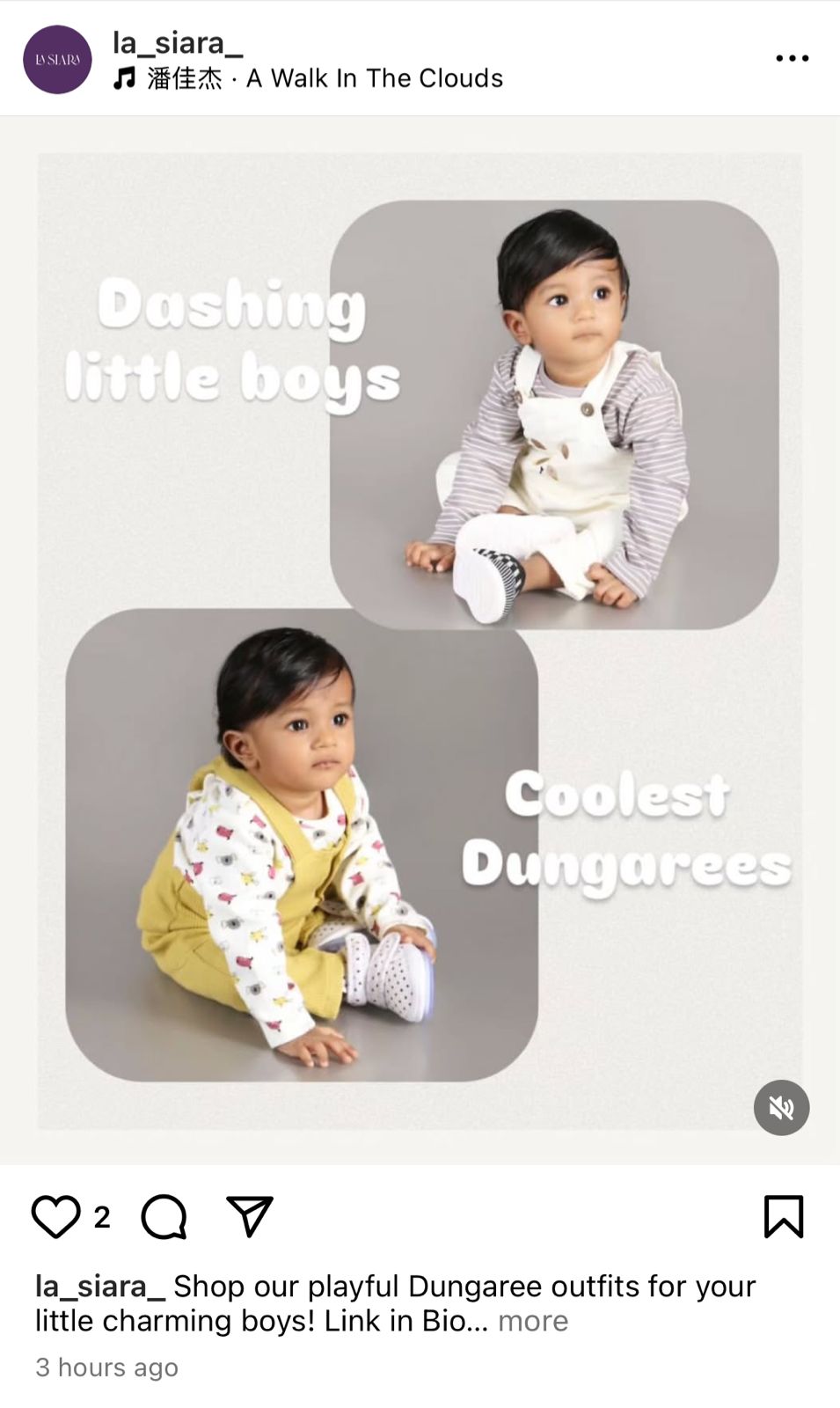
Task: Expand the caption with more
Action: point(533,1321)
